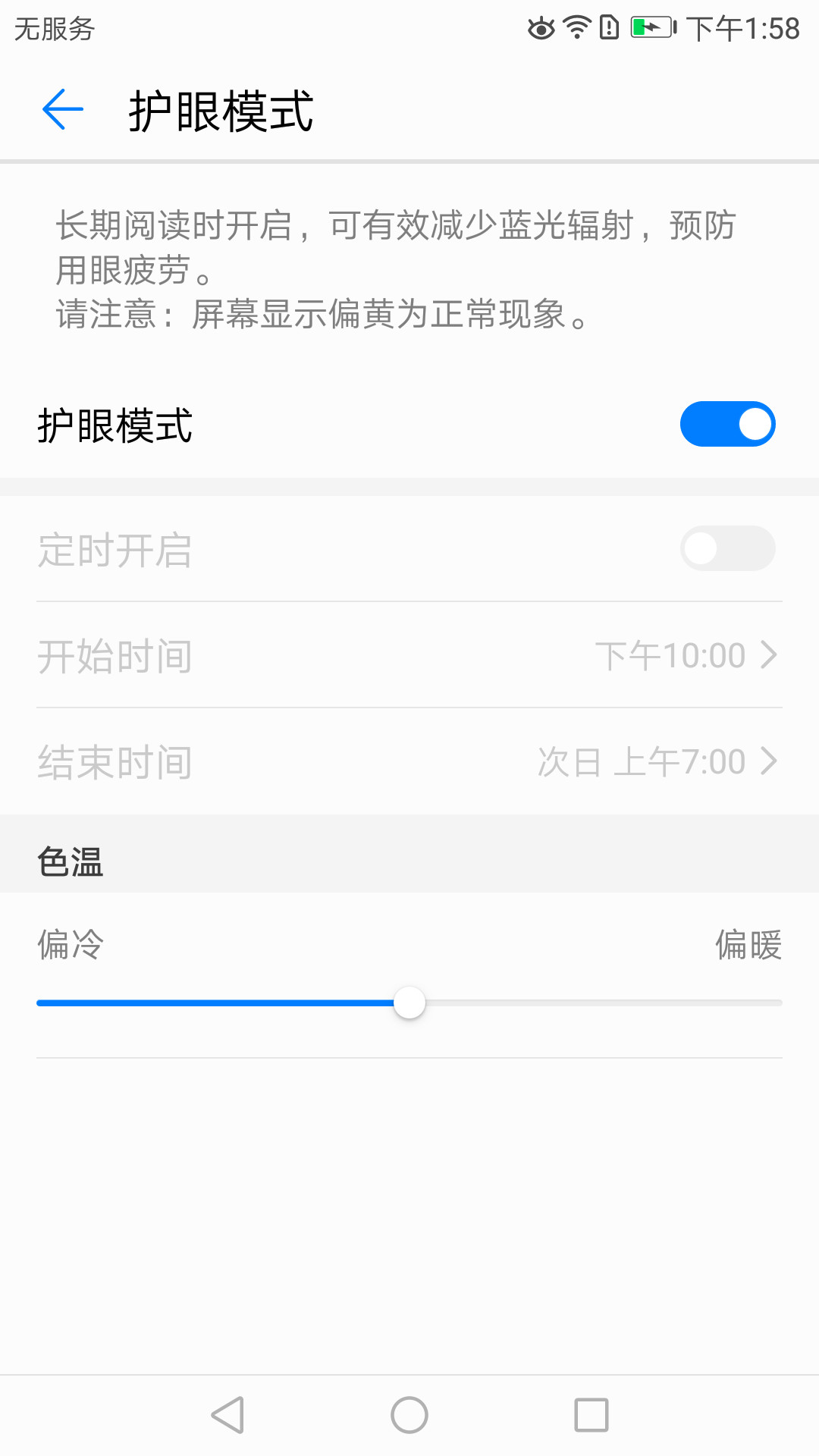Click the battery indicator in status bar
Viewport: 819px width, 1456px height.
point(652,27)
